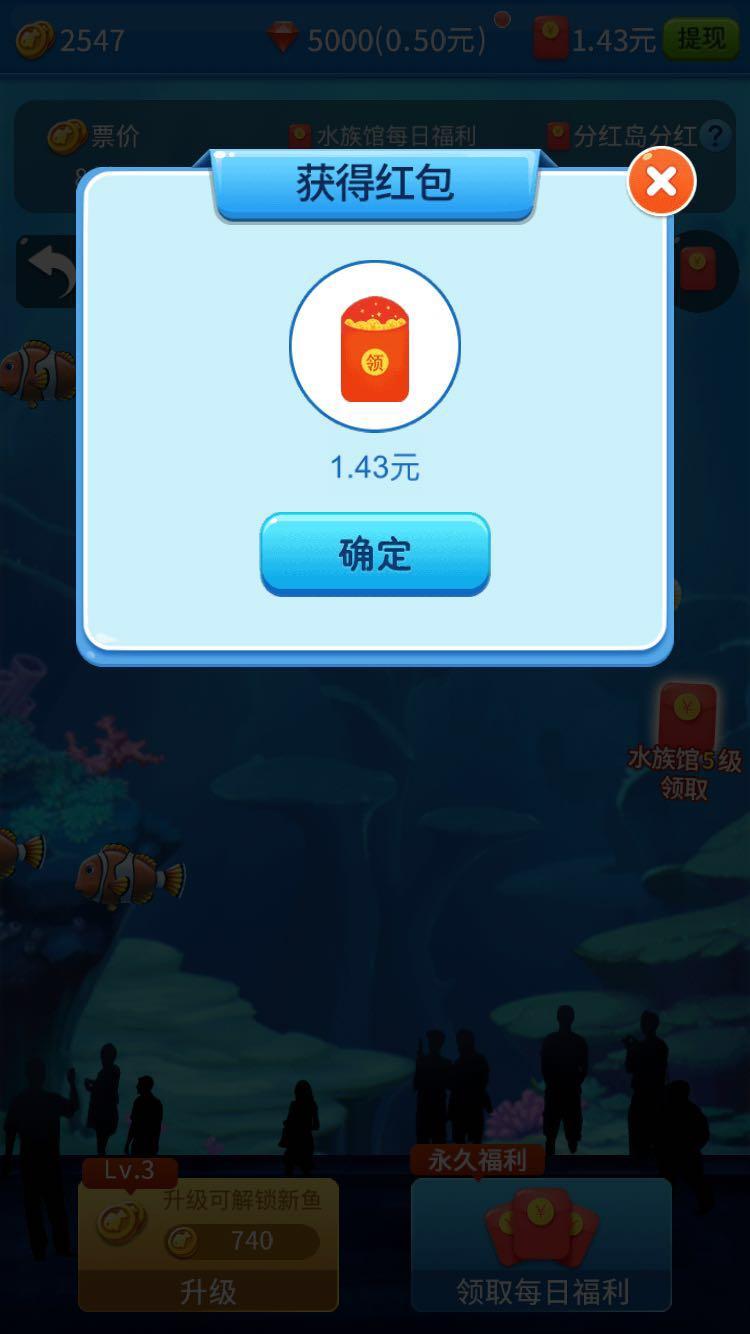750x1334 pixels.
Task: Tap the coin icon in the 升级 panel
Action: (120, 1223)
